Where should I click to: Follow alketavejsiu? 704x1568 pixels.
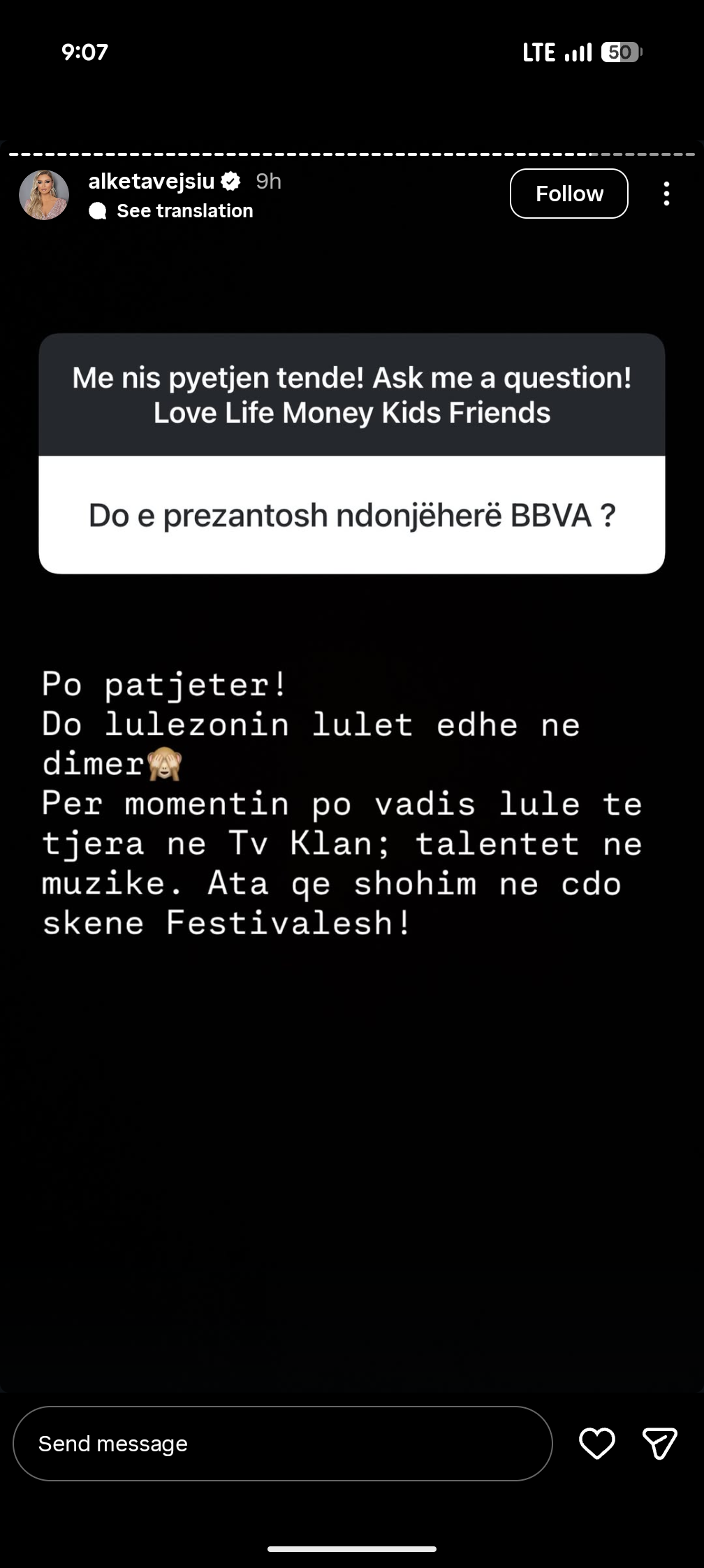tap(569, 194)
